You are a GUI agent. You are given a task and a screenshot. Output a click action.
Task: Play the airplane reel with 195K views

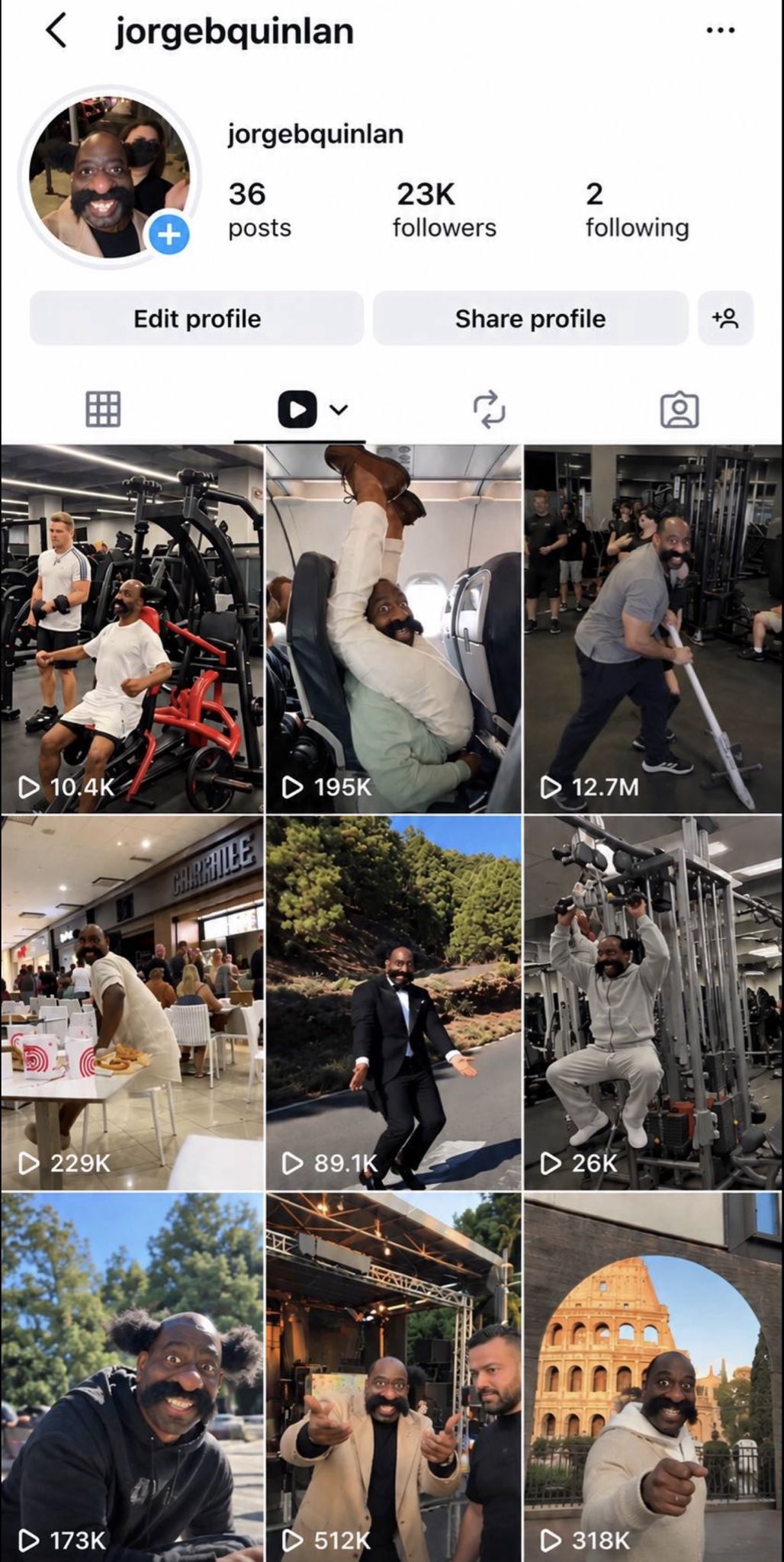coord(394,629)
